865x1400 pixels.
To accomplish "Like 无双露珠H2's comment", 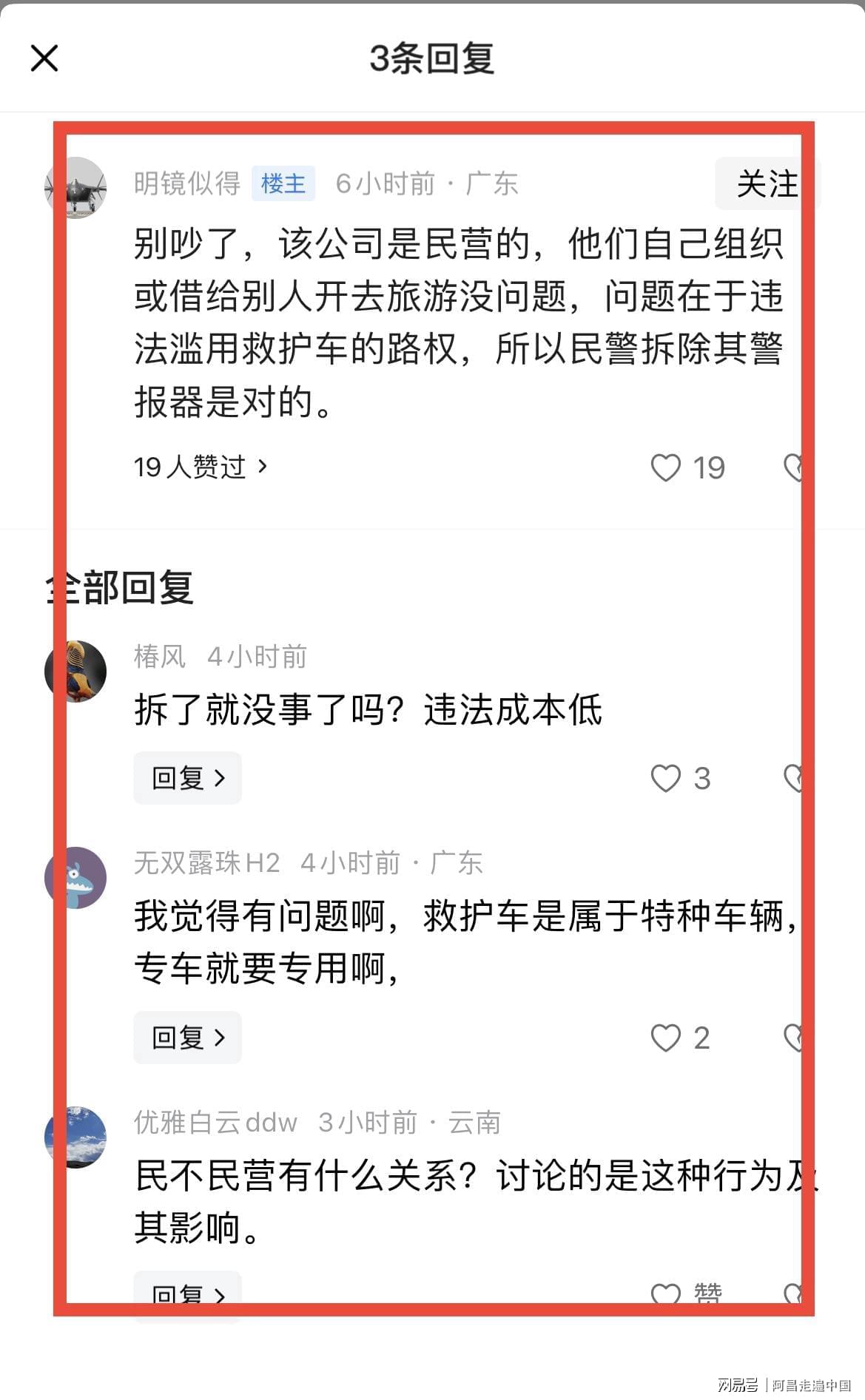I will coord(665,1038).
